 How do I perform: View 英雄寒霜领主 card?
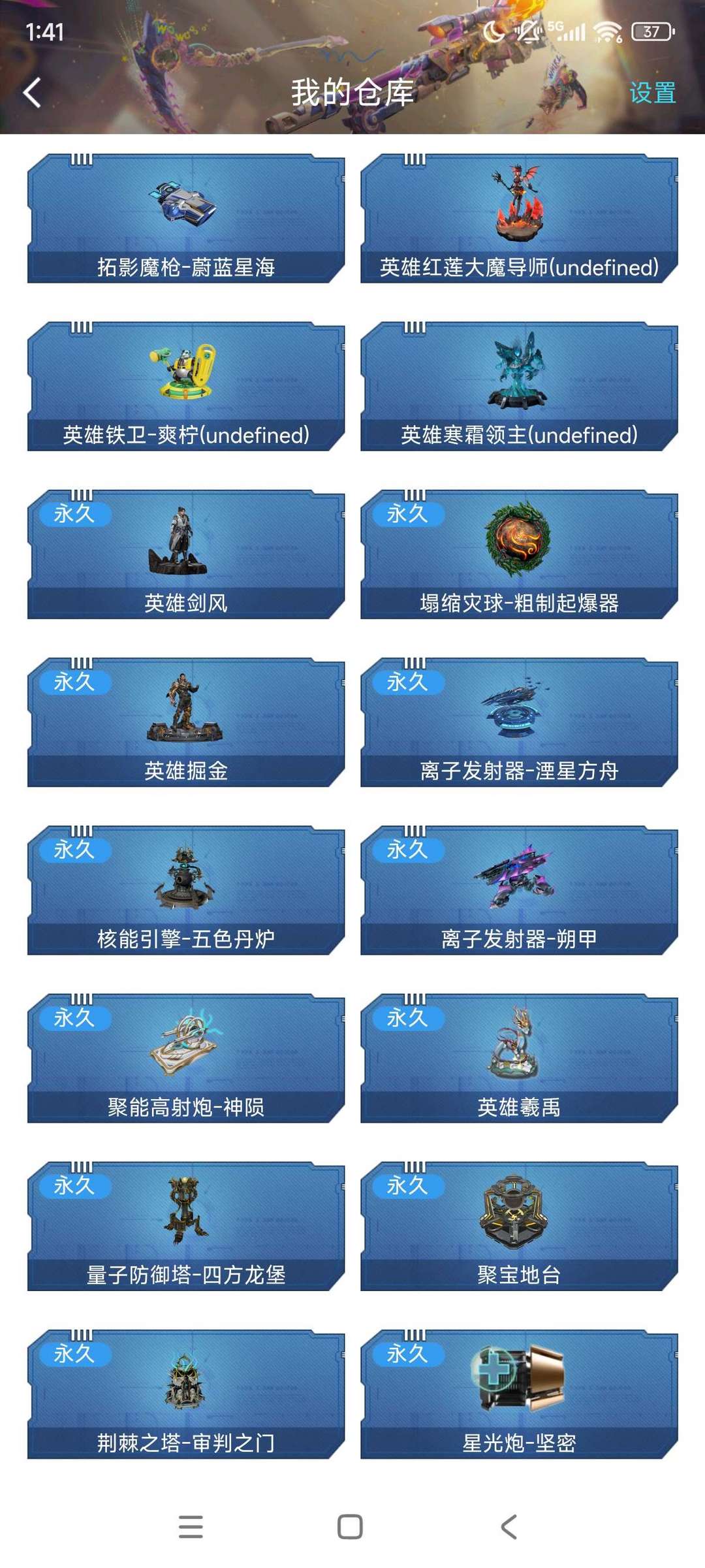(x=519, y=386)
